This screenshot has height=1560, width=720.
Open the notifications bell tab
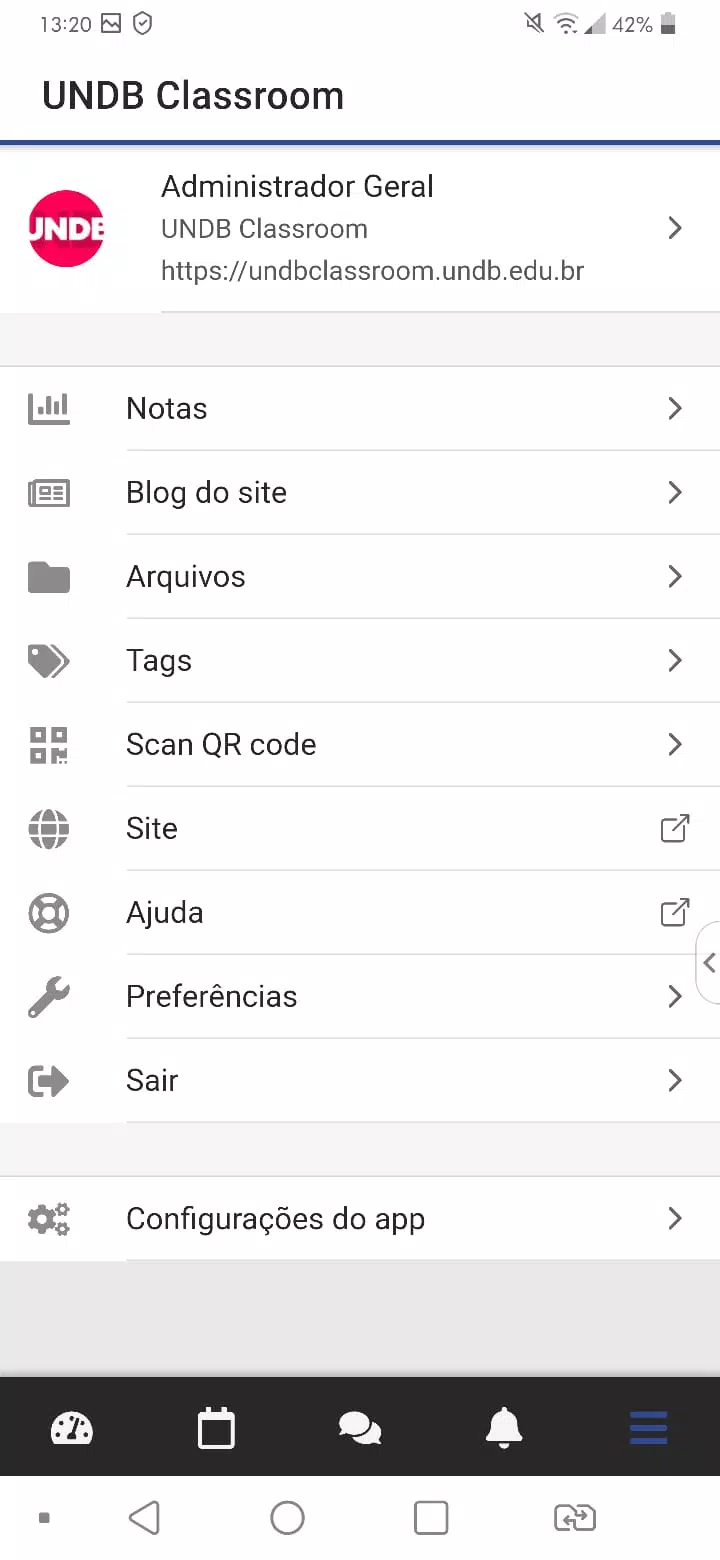pos(504,1428)
